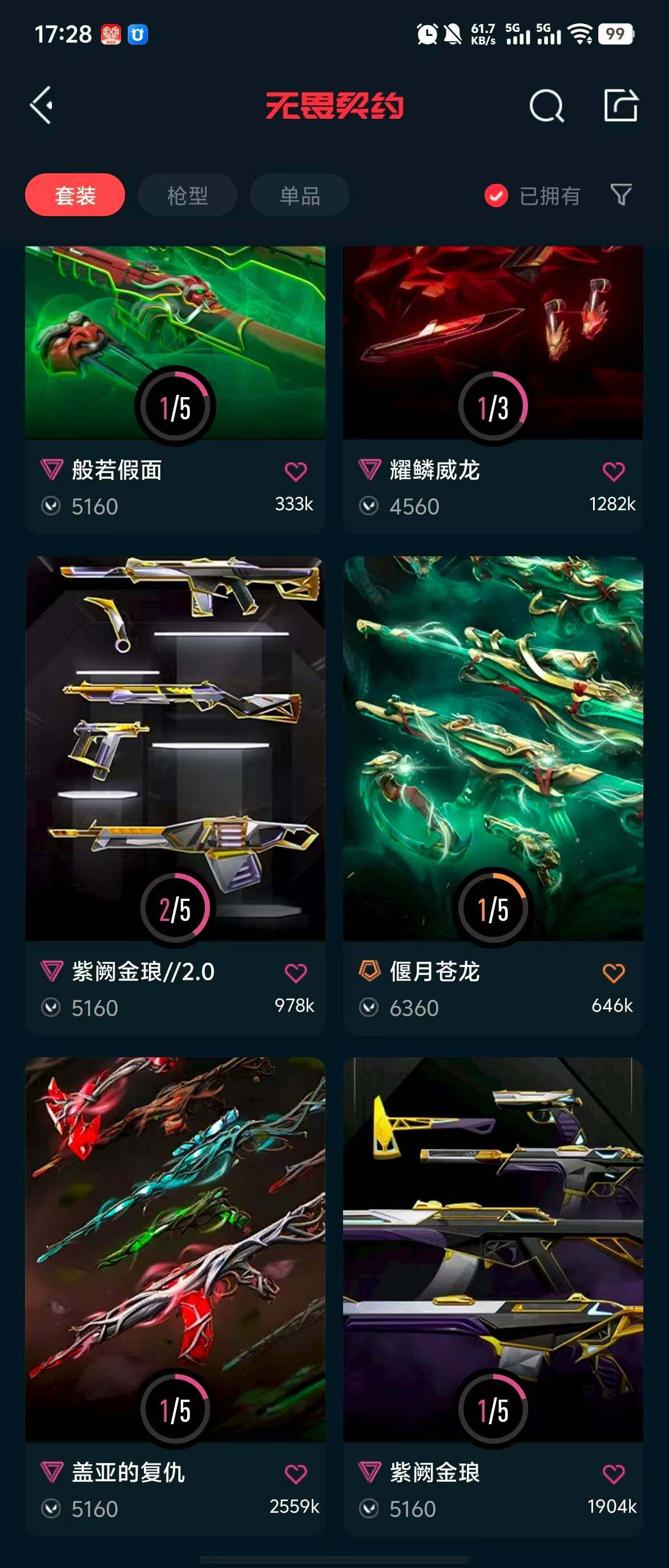
Task: Like the 盖亚的复仇 bundle
Action: (296, 1474)
